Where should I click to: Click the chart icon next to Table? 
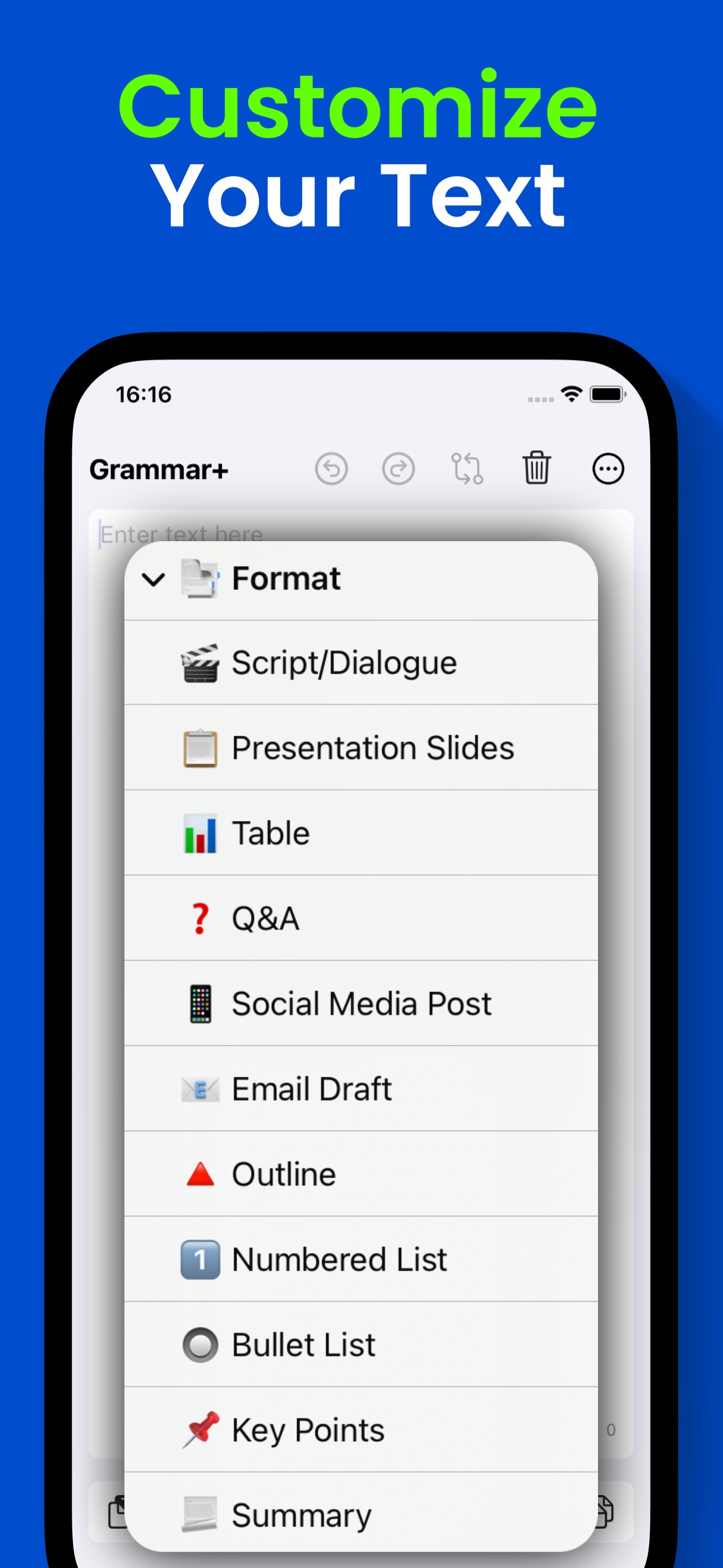200,833
